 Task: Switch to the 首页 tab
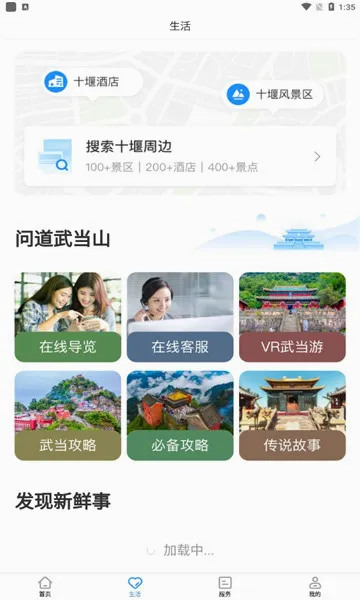coord(45,587)
